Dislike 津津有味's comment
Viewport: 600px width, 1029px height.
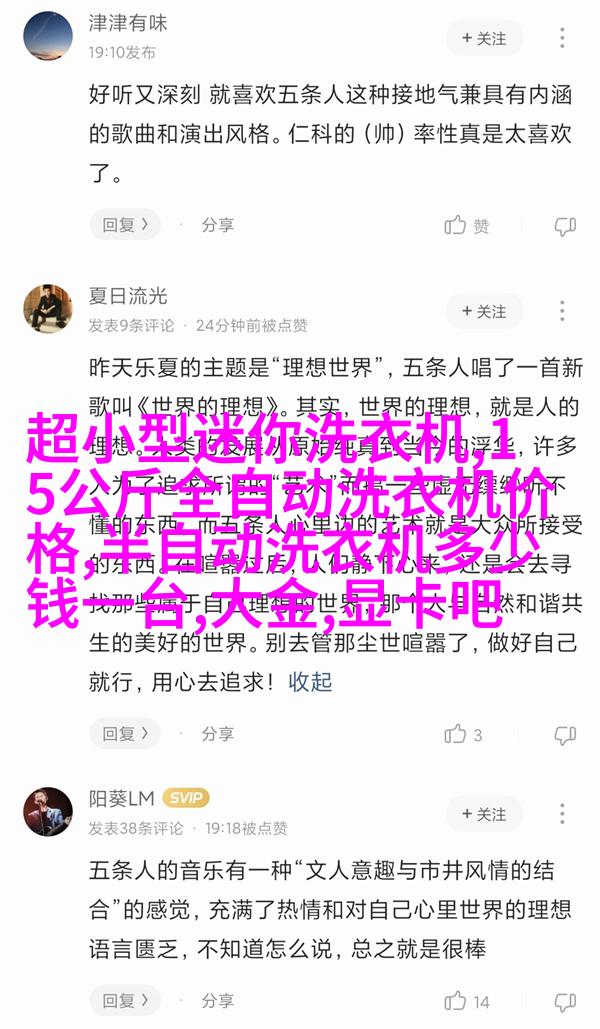[566, 225]
